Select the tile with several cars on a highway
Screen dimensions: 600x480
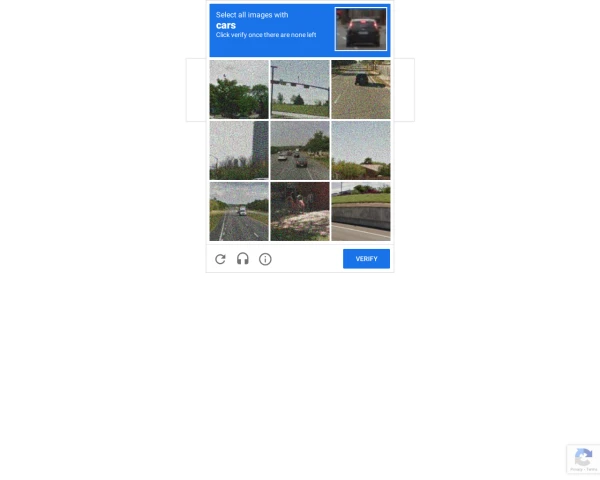click(x=300, y=150)
